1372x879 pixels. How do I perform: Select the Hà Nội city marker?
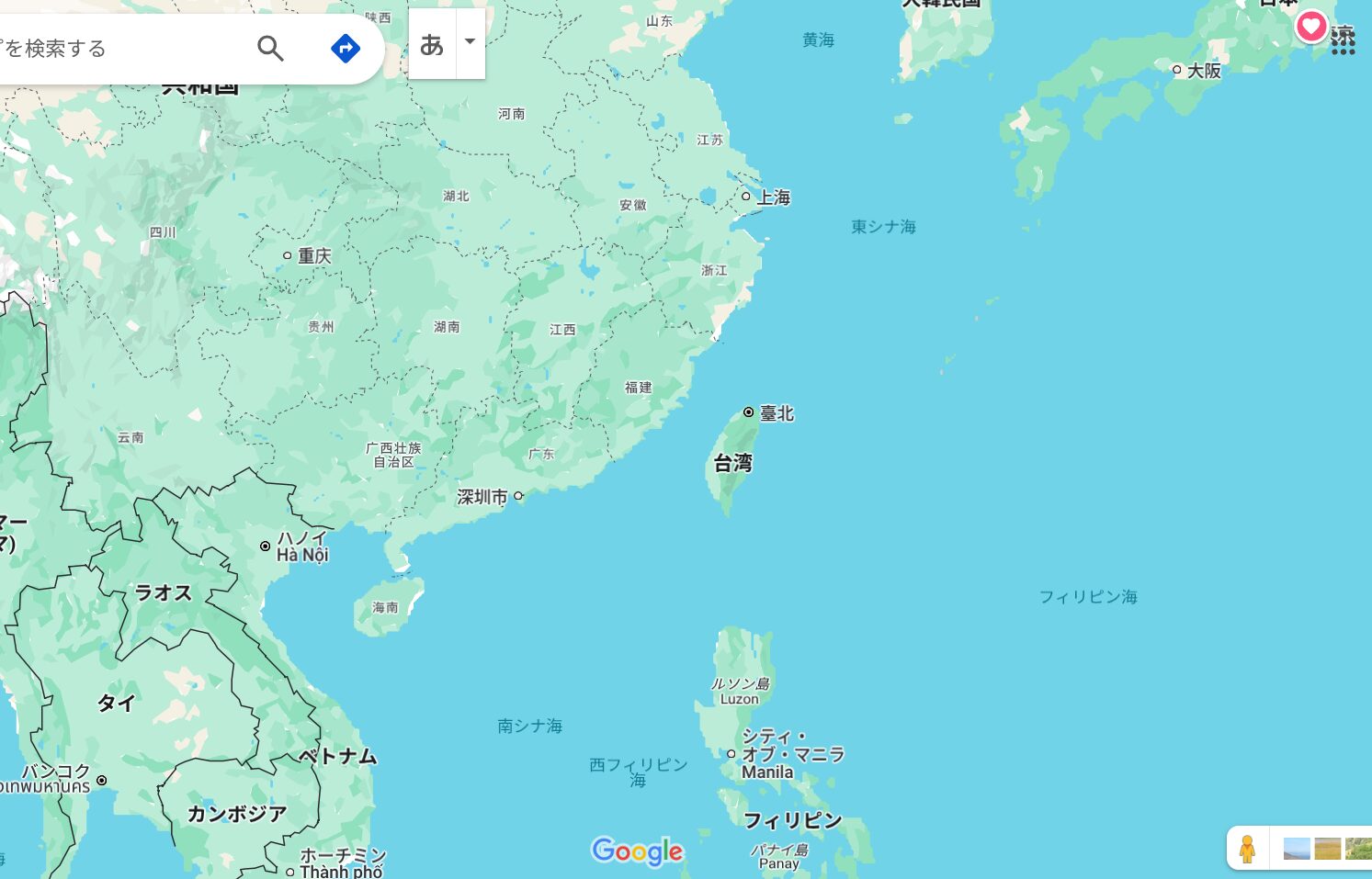tap(266, 547)
